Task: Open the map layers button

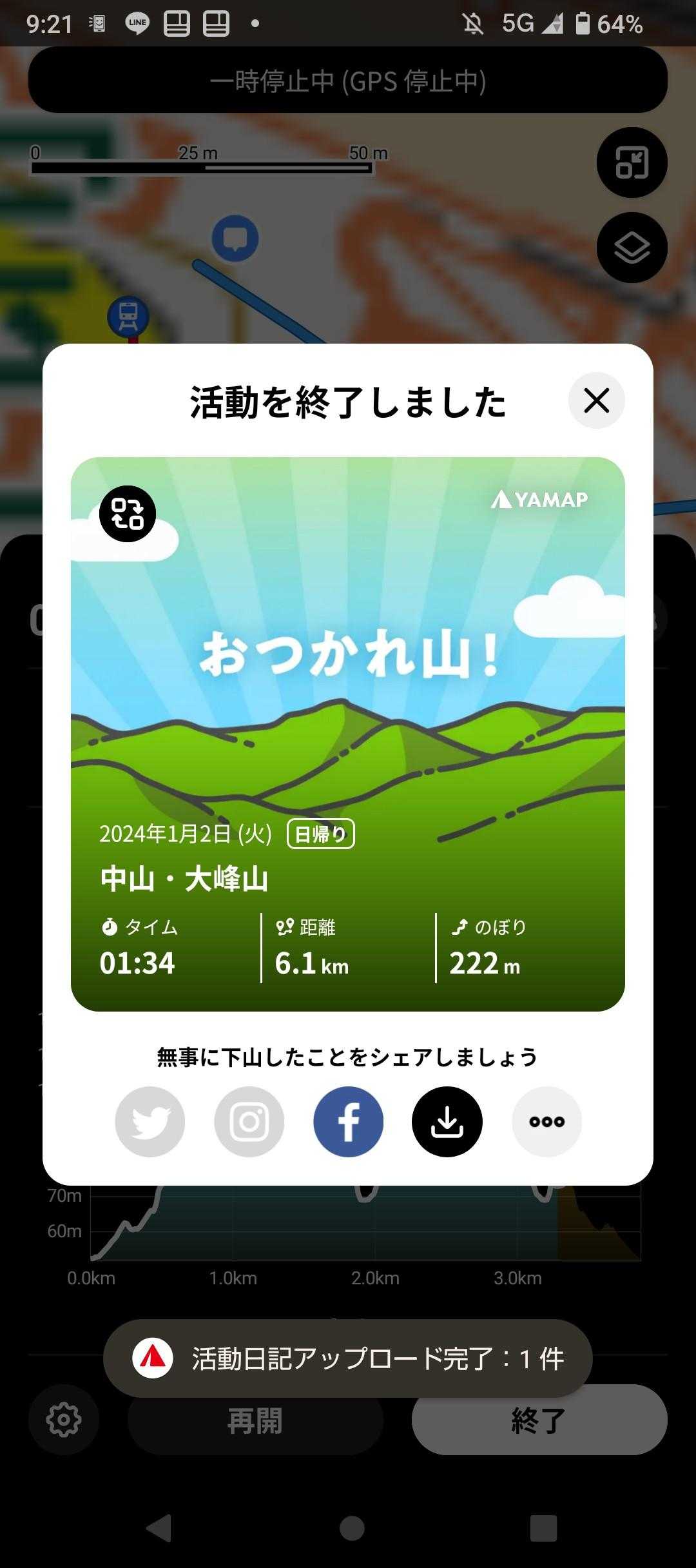Action: 632,248
